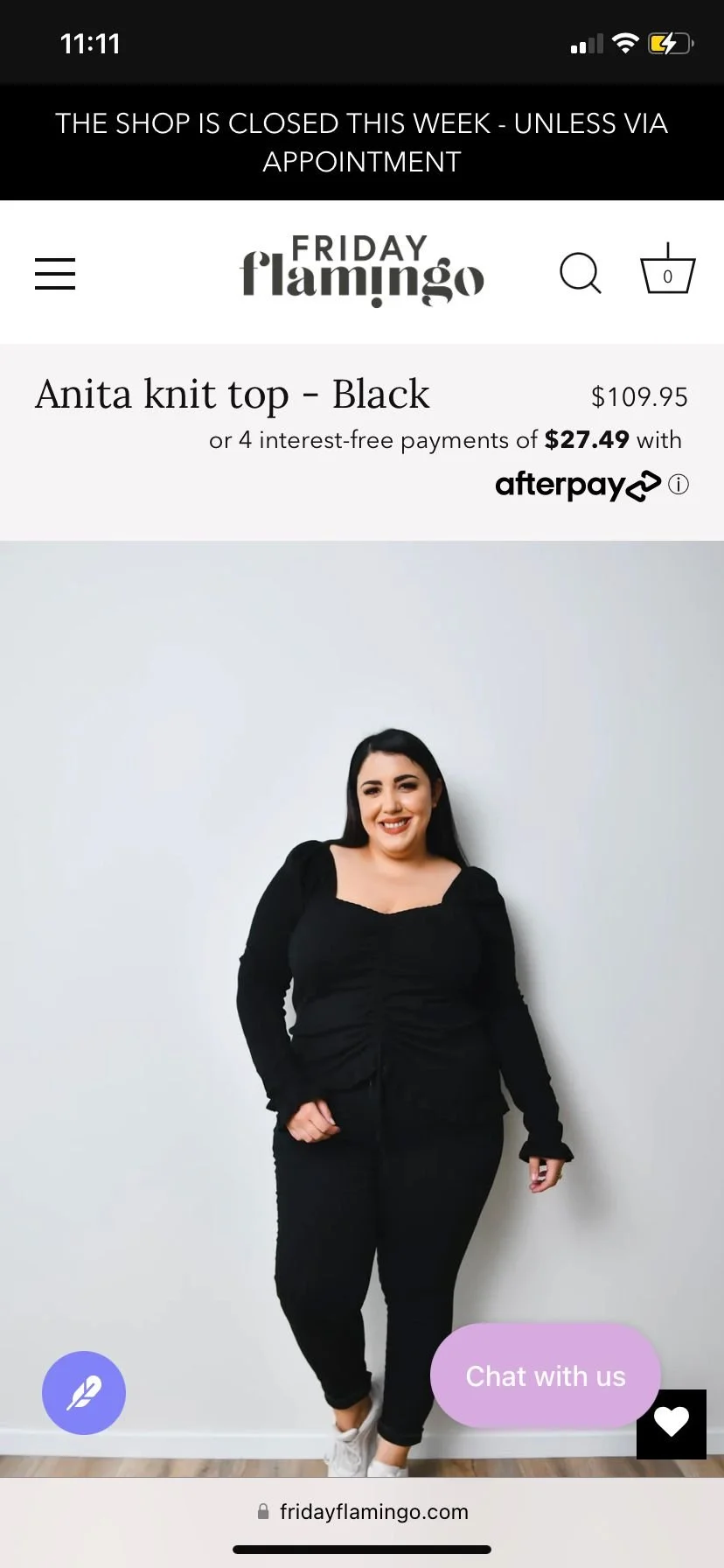View the shopping basket

click(x=667, y=271)
